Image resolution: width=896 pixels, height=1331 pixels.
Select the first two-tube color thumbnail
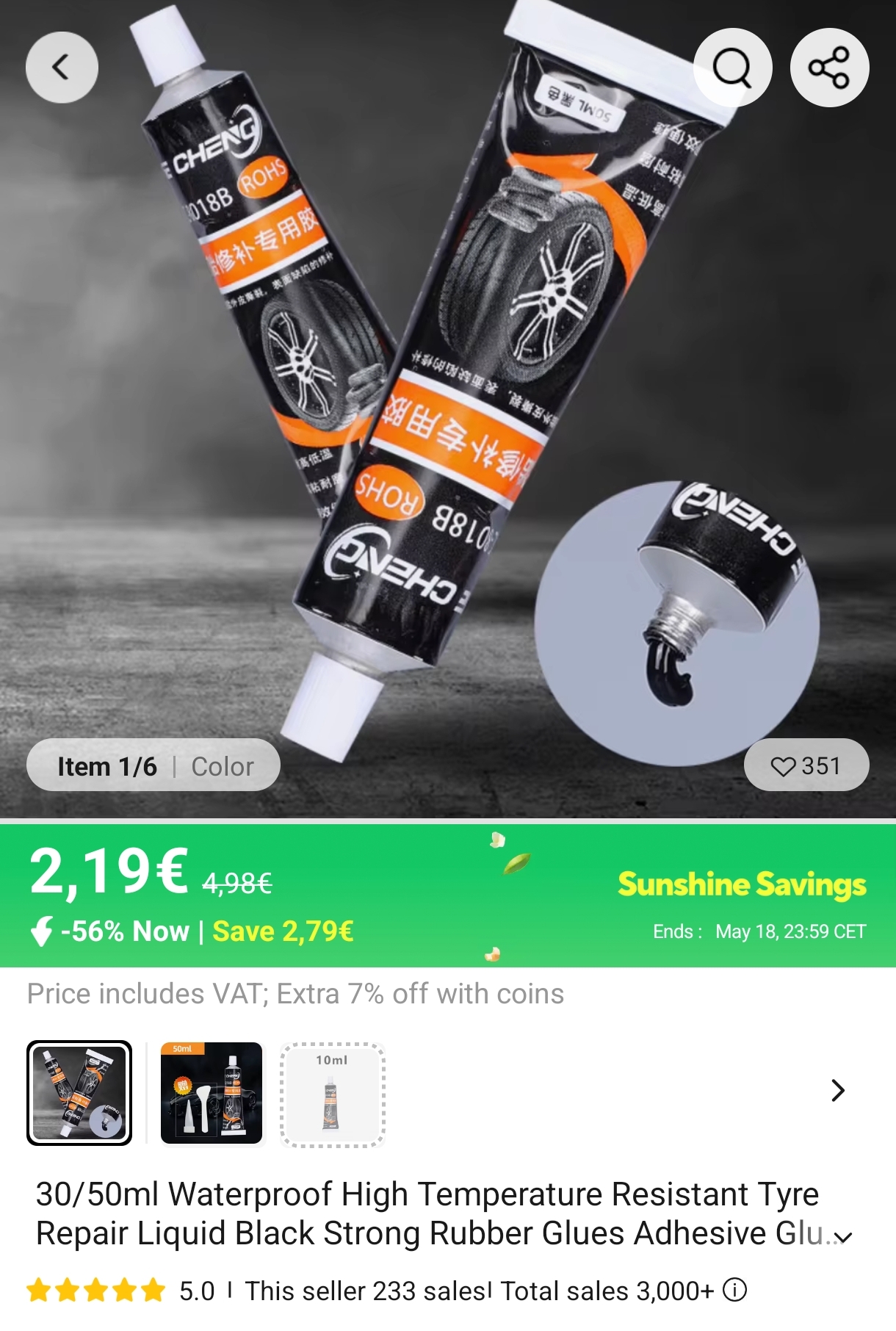click(x=79, y=1093)
